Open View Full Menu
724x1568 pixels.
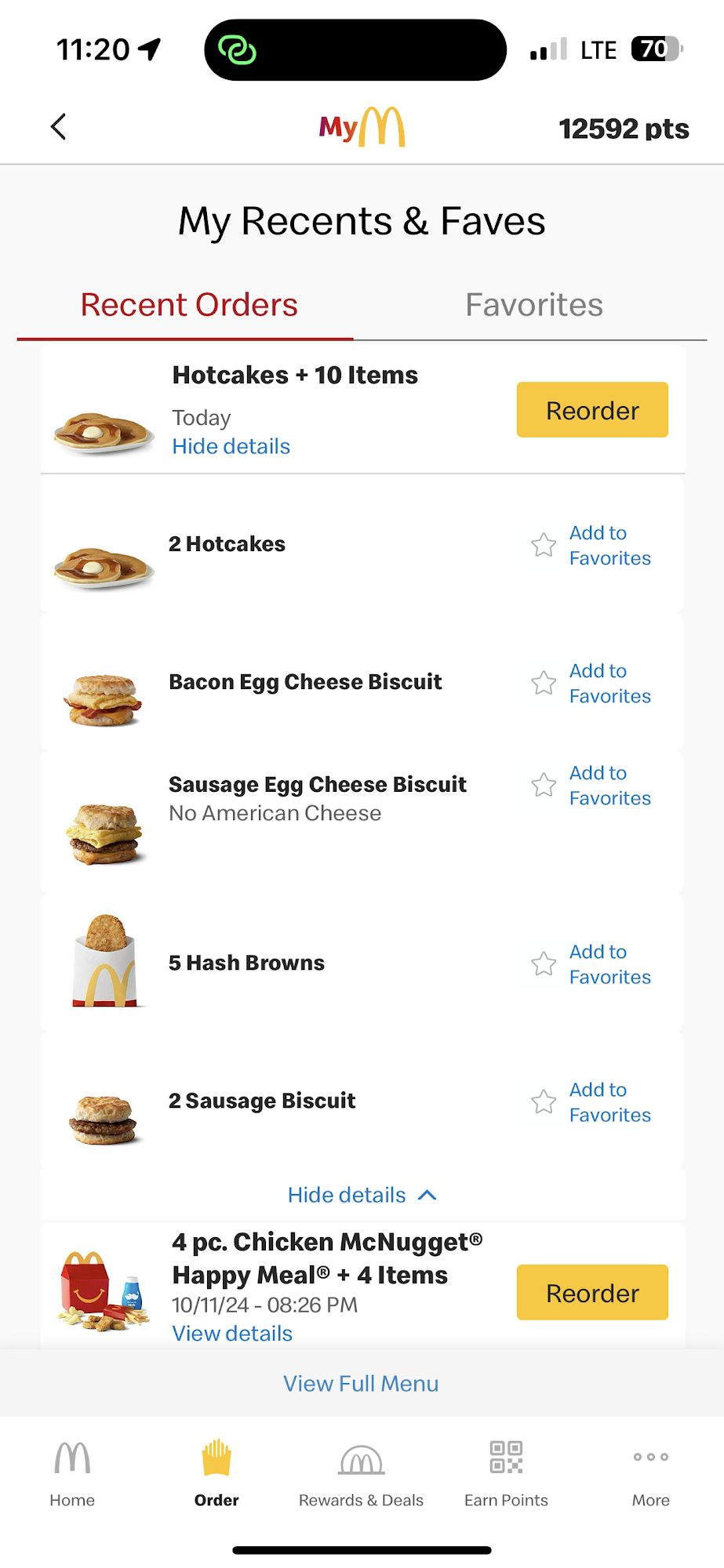(x=361, y=1384)
